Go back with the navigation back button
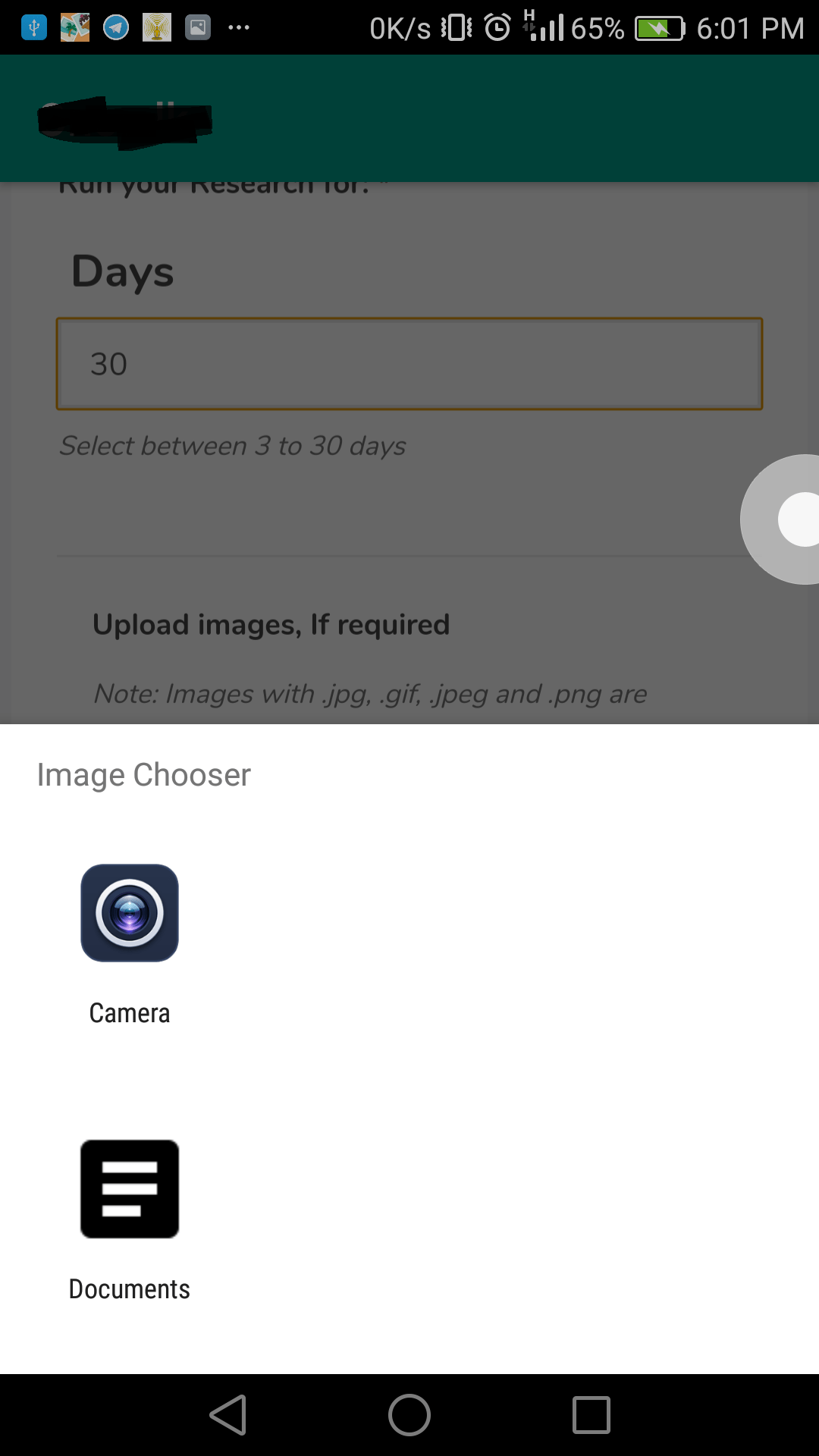The image size is (819, 1456). 228,1415
